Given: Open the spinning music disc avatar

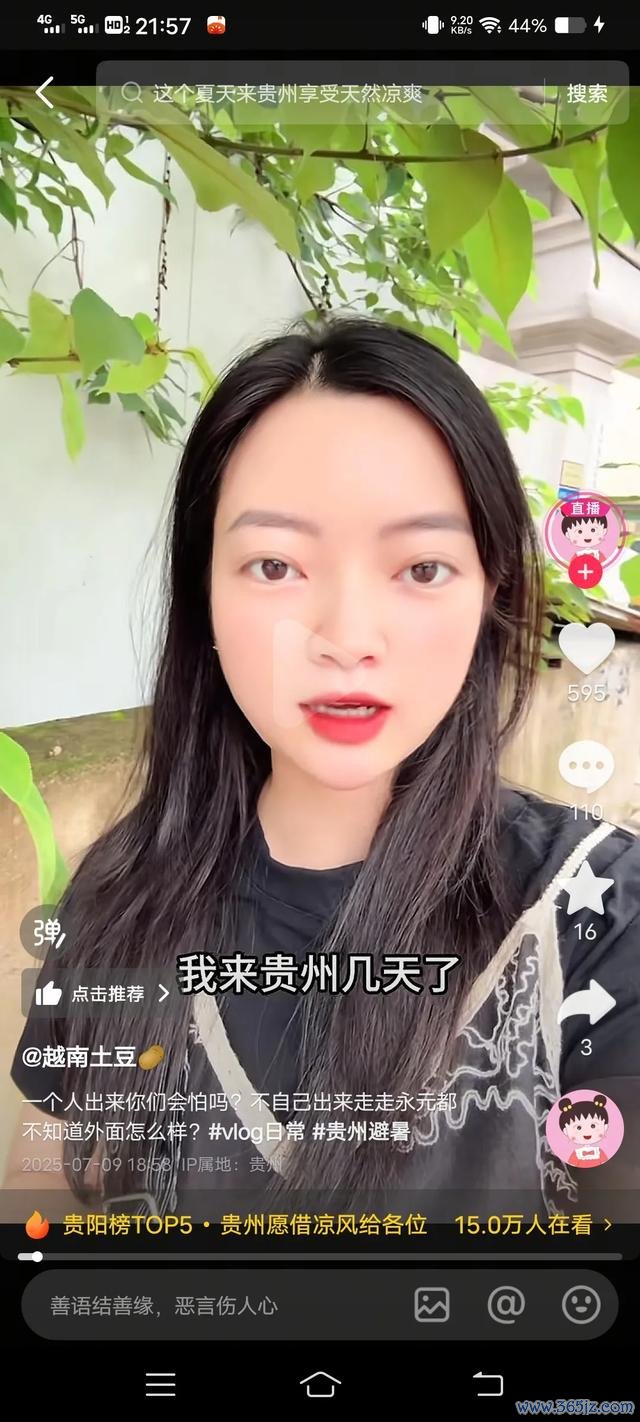Looking at the screenshot, I should (x=585, y=1128).
